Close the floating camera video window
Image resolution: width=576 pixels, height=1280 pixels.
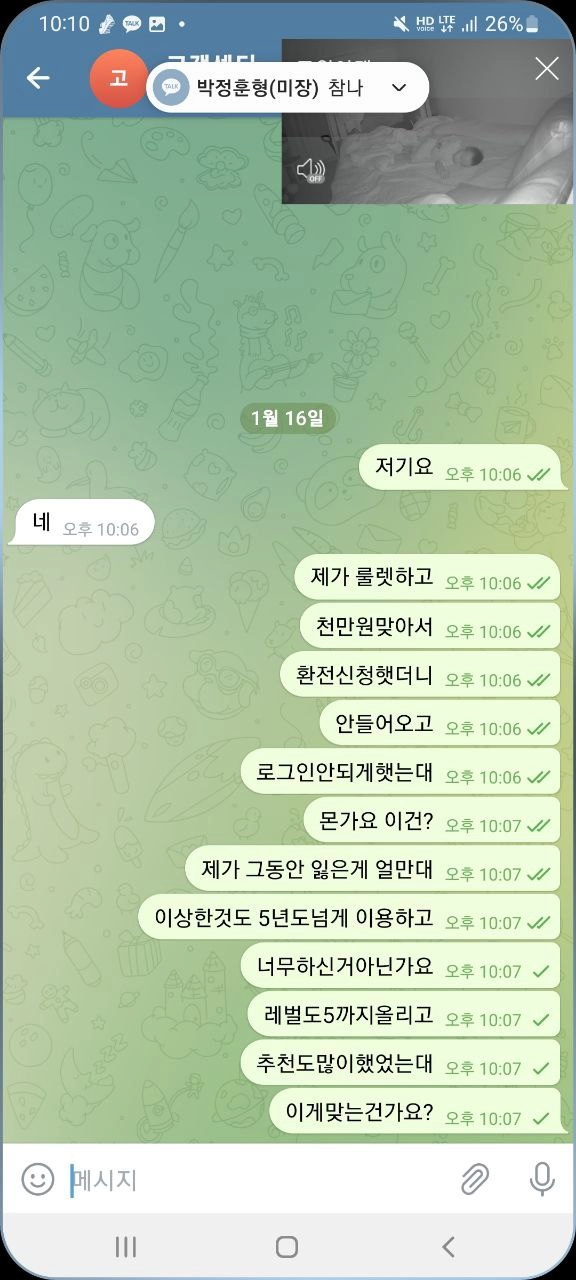click(x=547, y=68)
